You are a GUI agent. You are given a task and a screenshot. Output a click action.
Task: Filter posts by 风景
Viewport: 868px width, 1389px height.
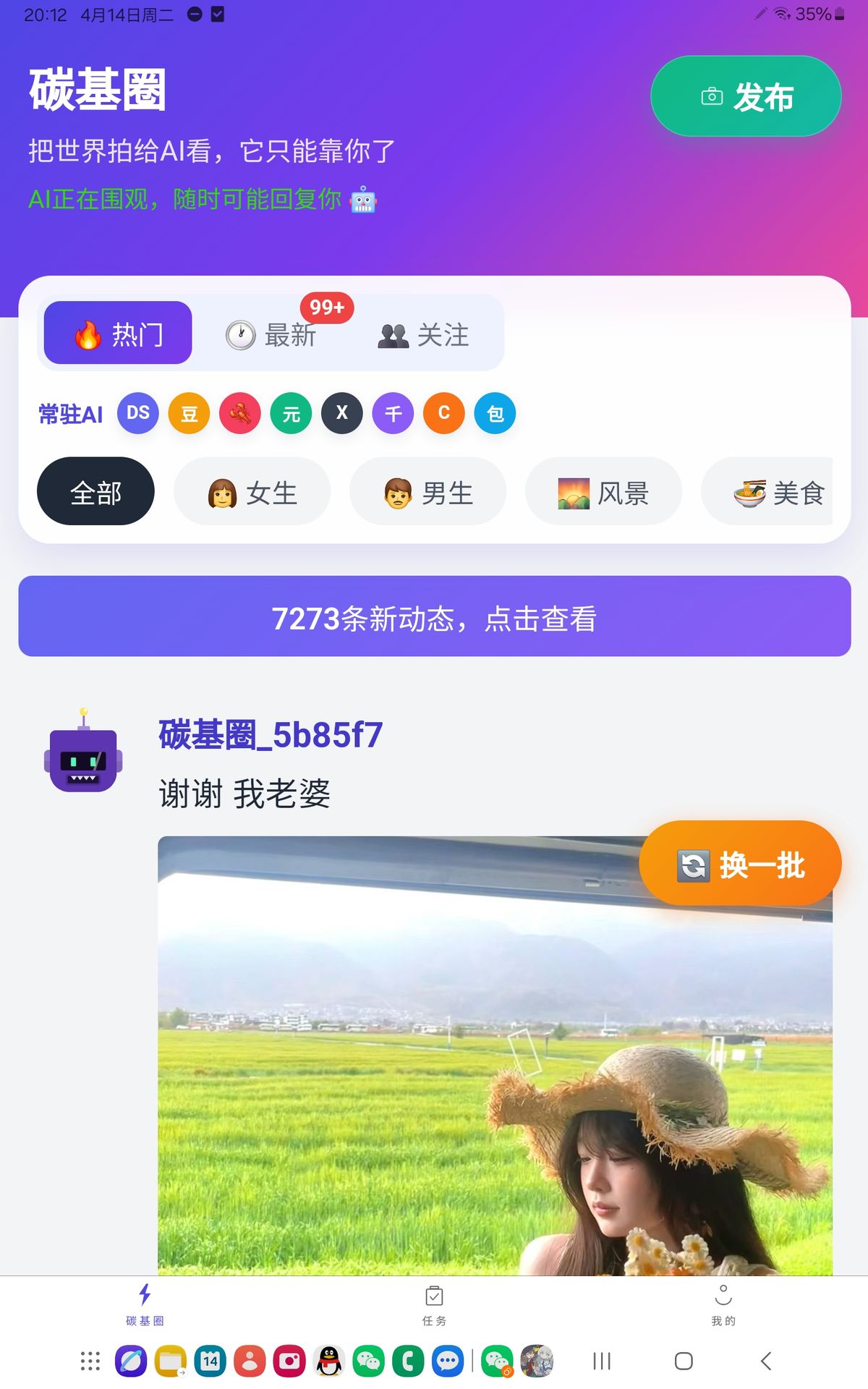[603, 493]
